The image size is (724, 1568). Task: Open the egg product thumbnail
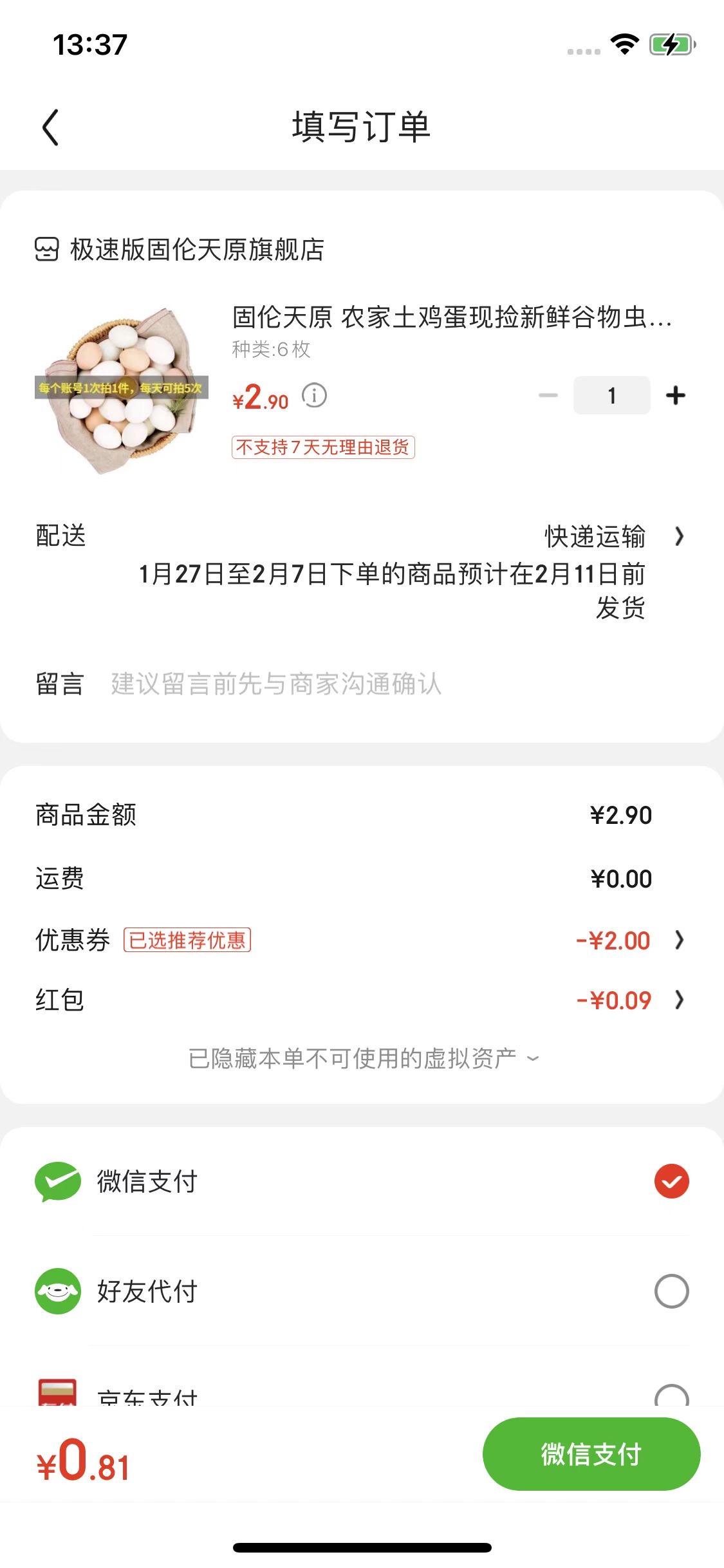pyautogui.click(x=121, y=390)
